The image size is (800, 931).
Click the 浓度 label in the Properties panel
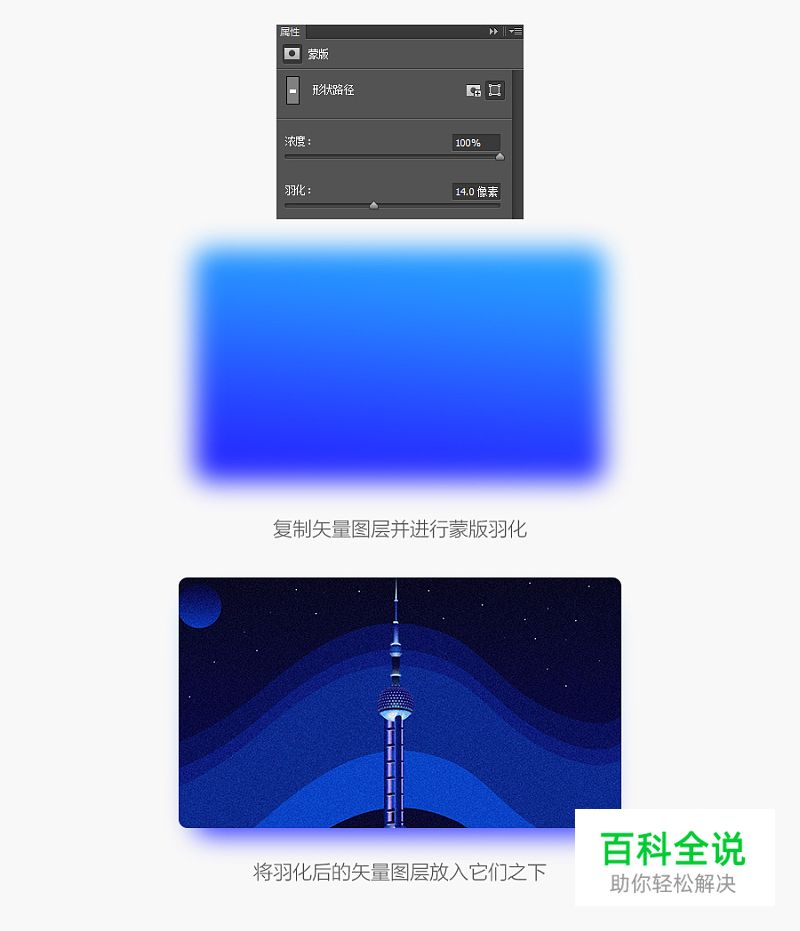(294, 141)
